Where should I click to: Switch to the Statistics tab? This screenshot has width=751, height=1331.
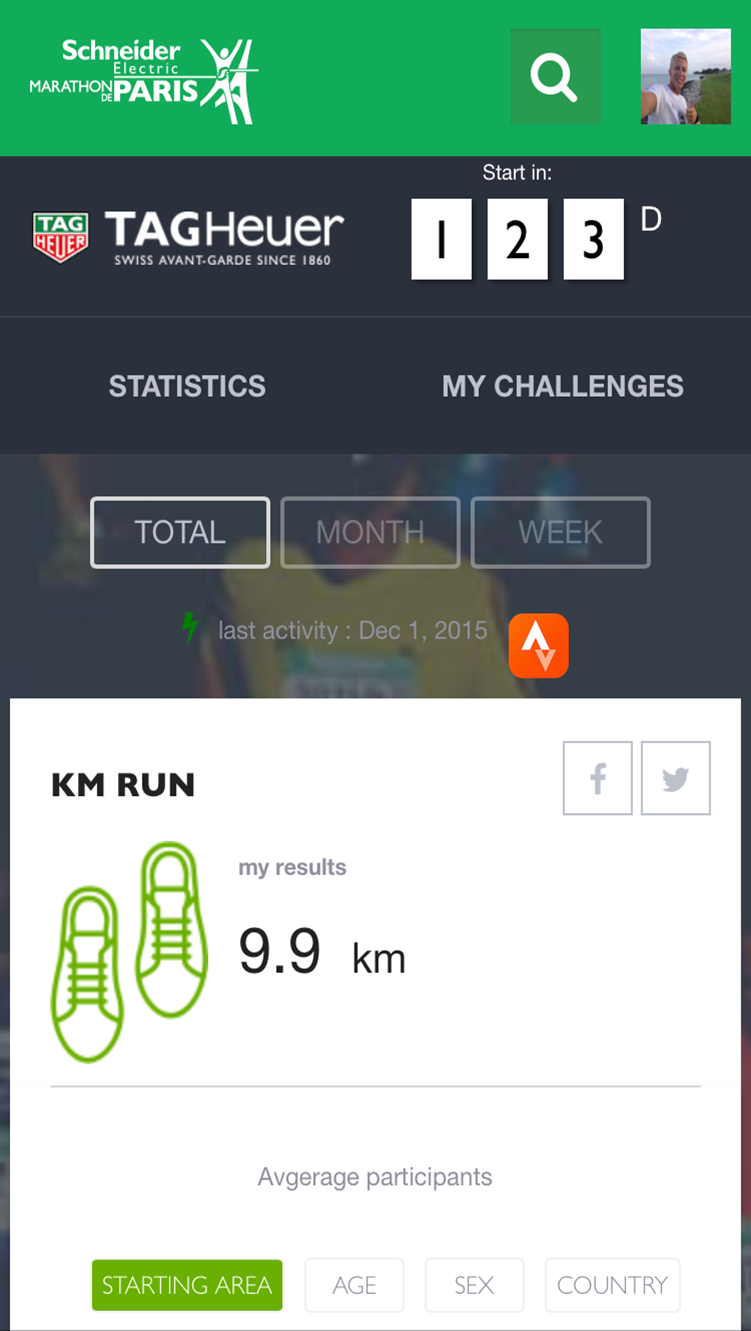click(x=187, y=386)
